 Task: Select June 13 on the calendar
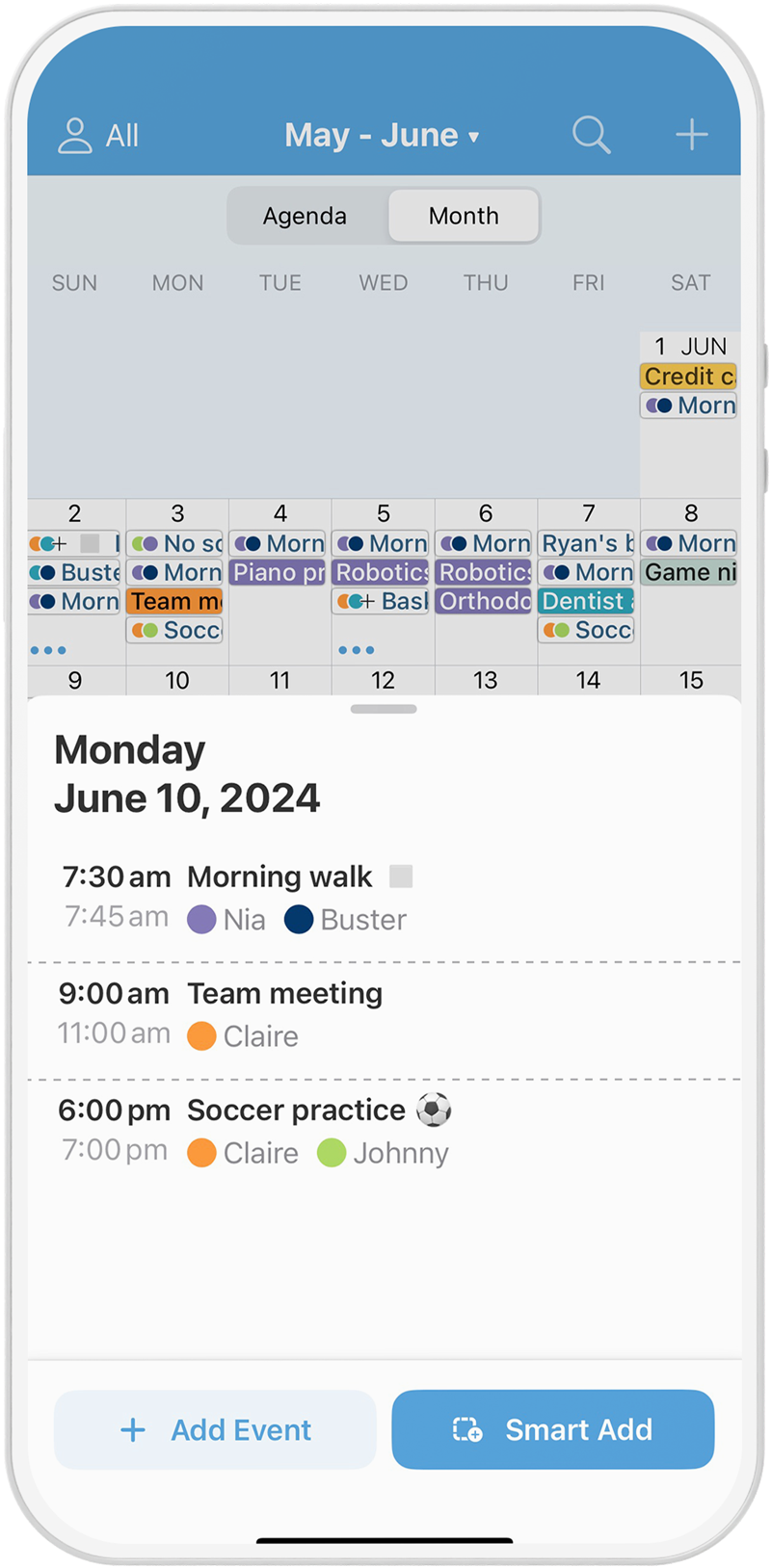485,680
